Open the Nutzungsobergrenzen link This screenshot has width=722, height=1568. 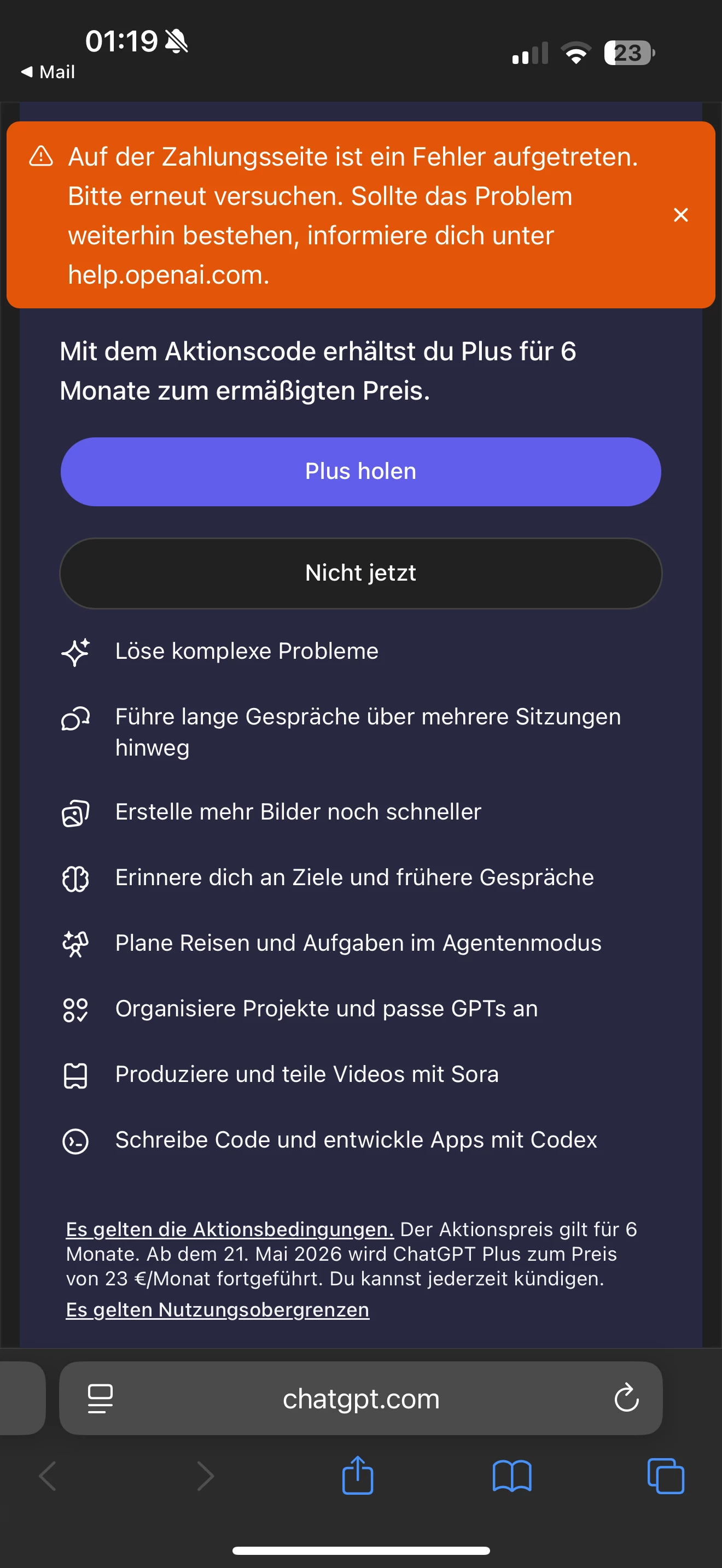(x=217, y=1309)
